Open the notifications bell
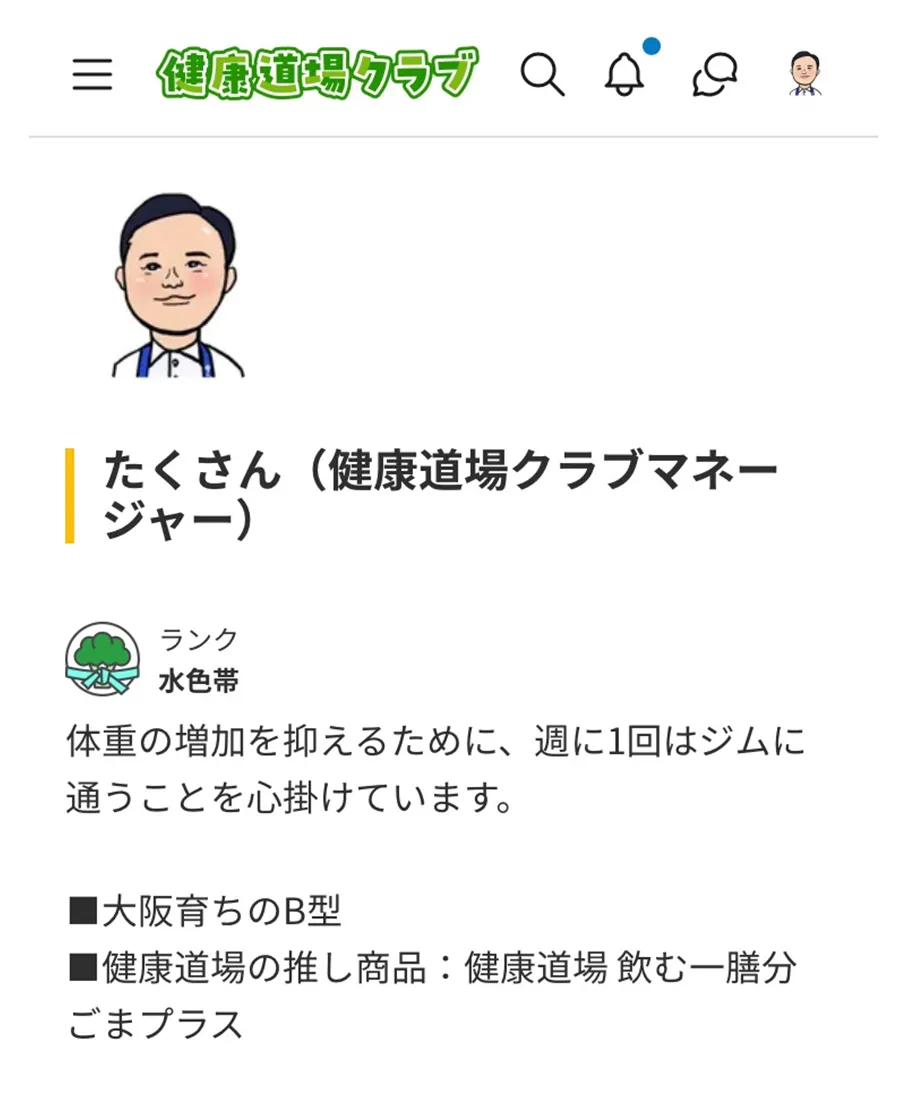 625,75
